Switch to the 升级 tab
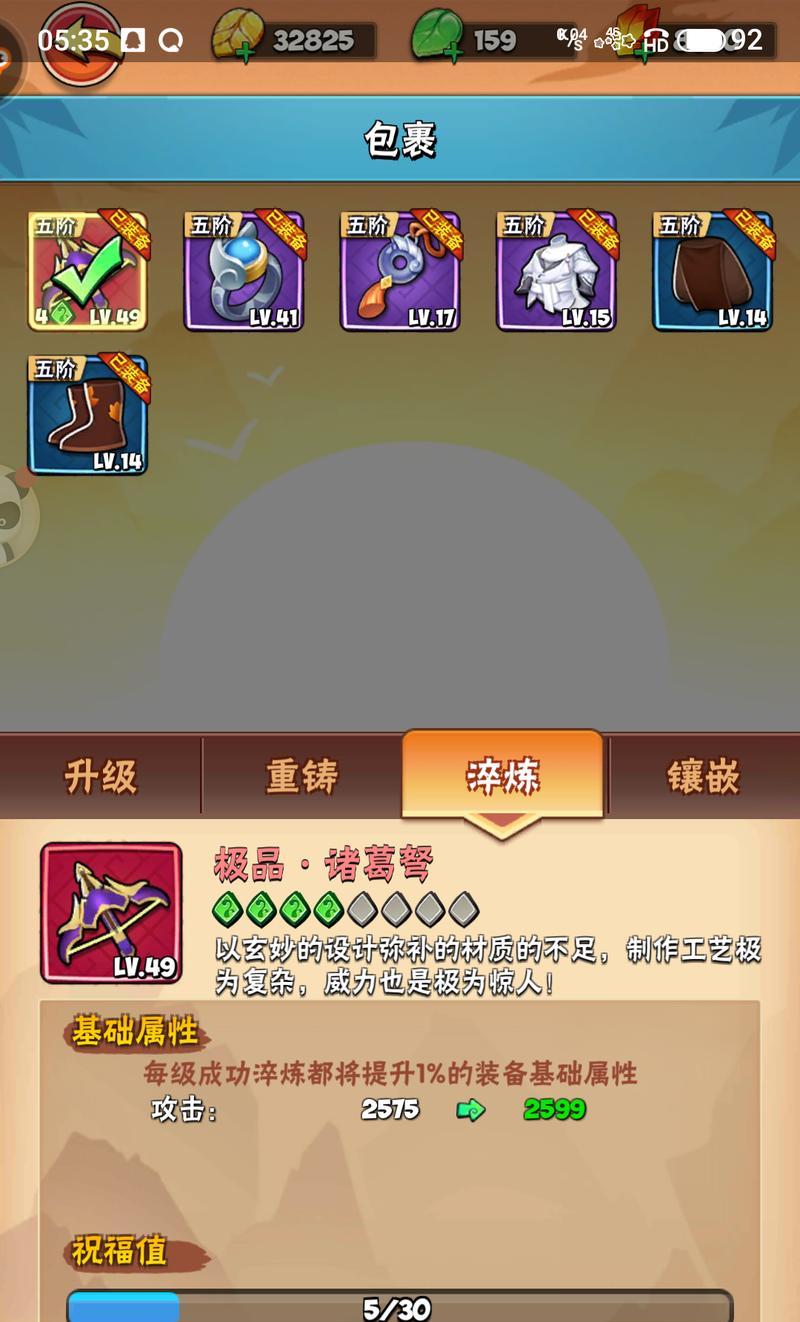The width and height of the screenshot is (800, 1322). pos(100,777)
